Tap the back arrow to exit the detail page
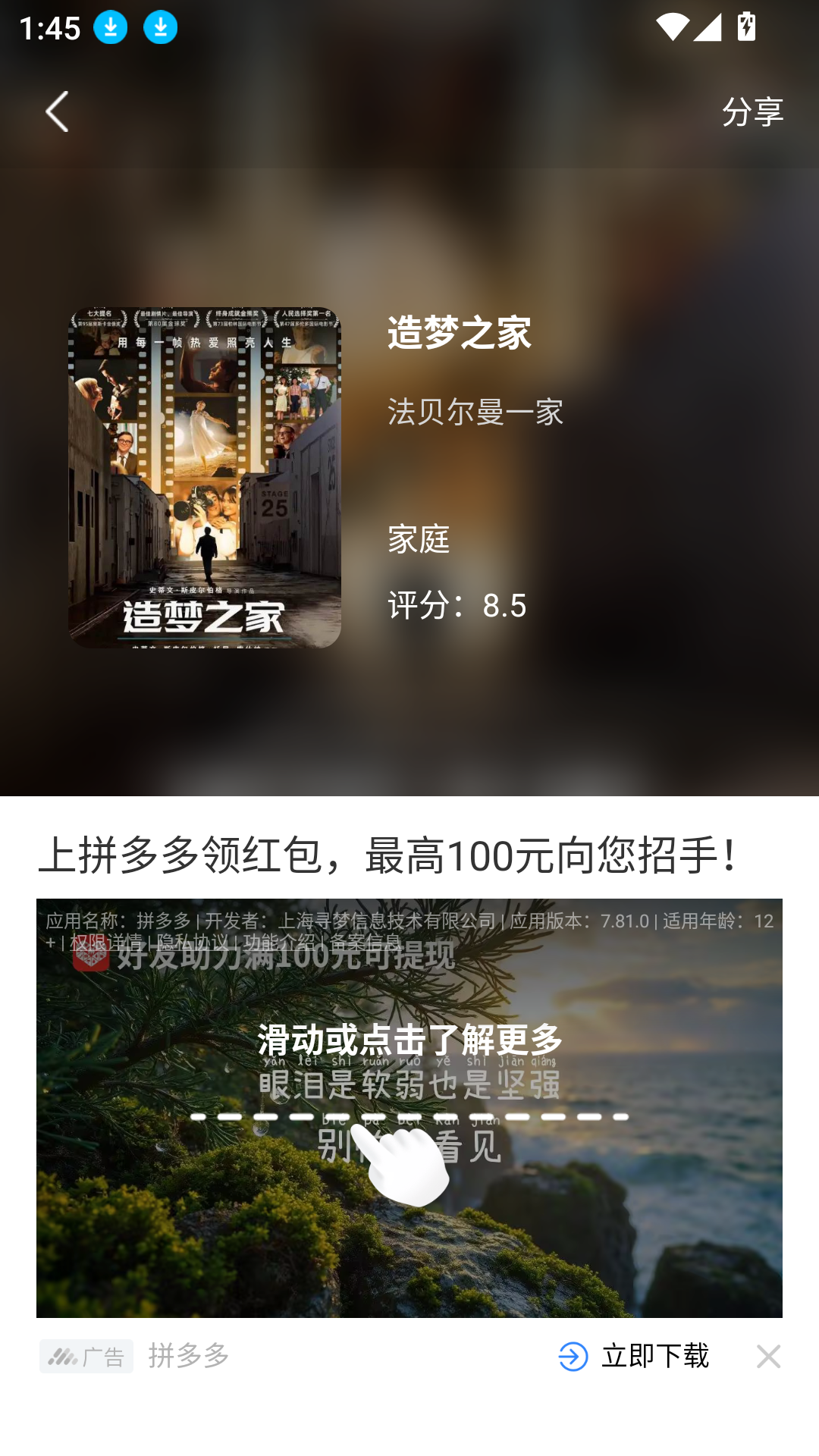 click(x=57, y=111)
